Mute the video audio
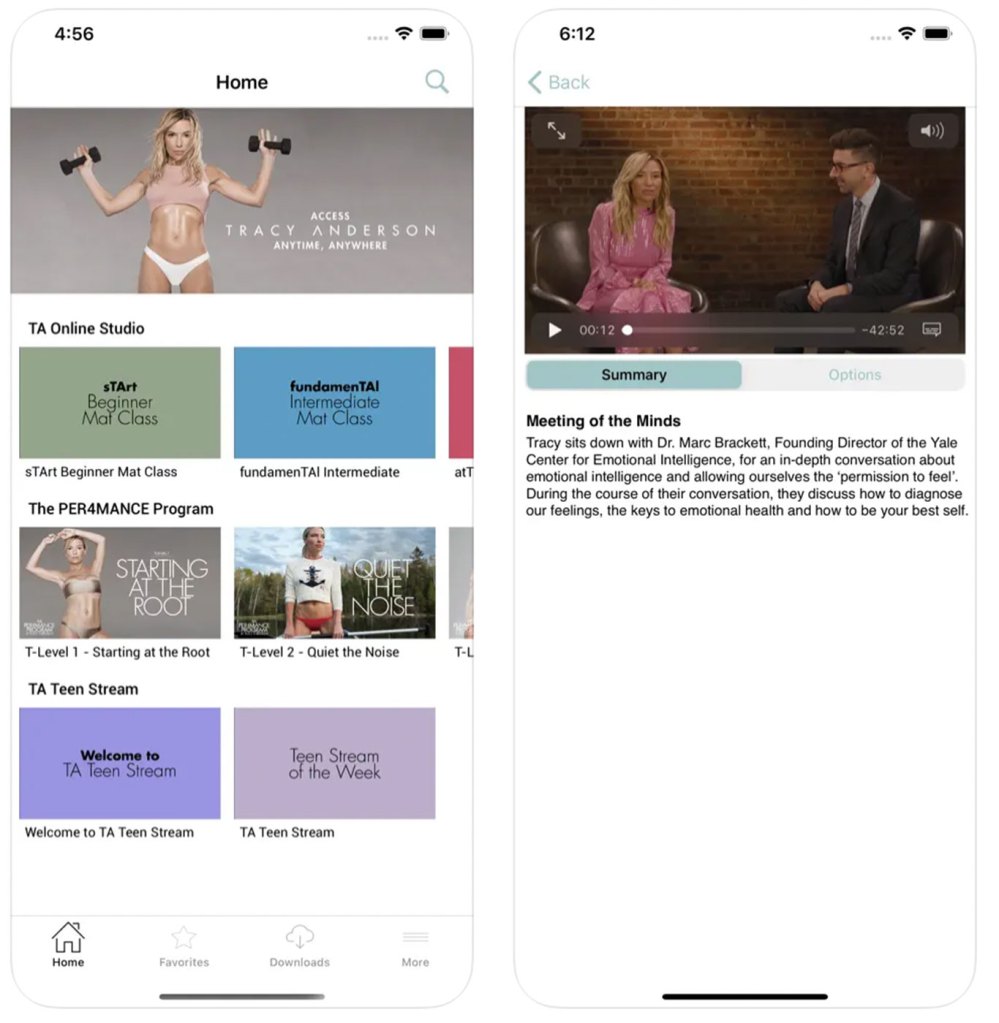The width and height of the screenshot is (999, 1023). point(933,131)
